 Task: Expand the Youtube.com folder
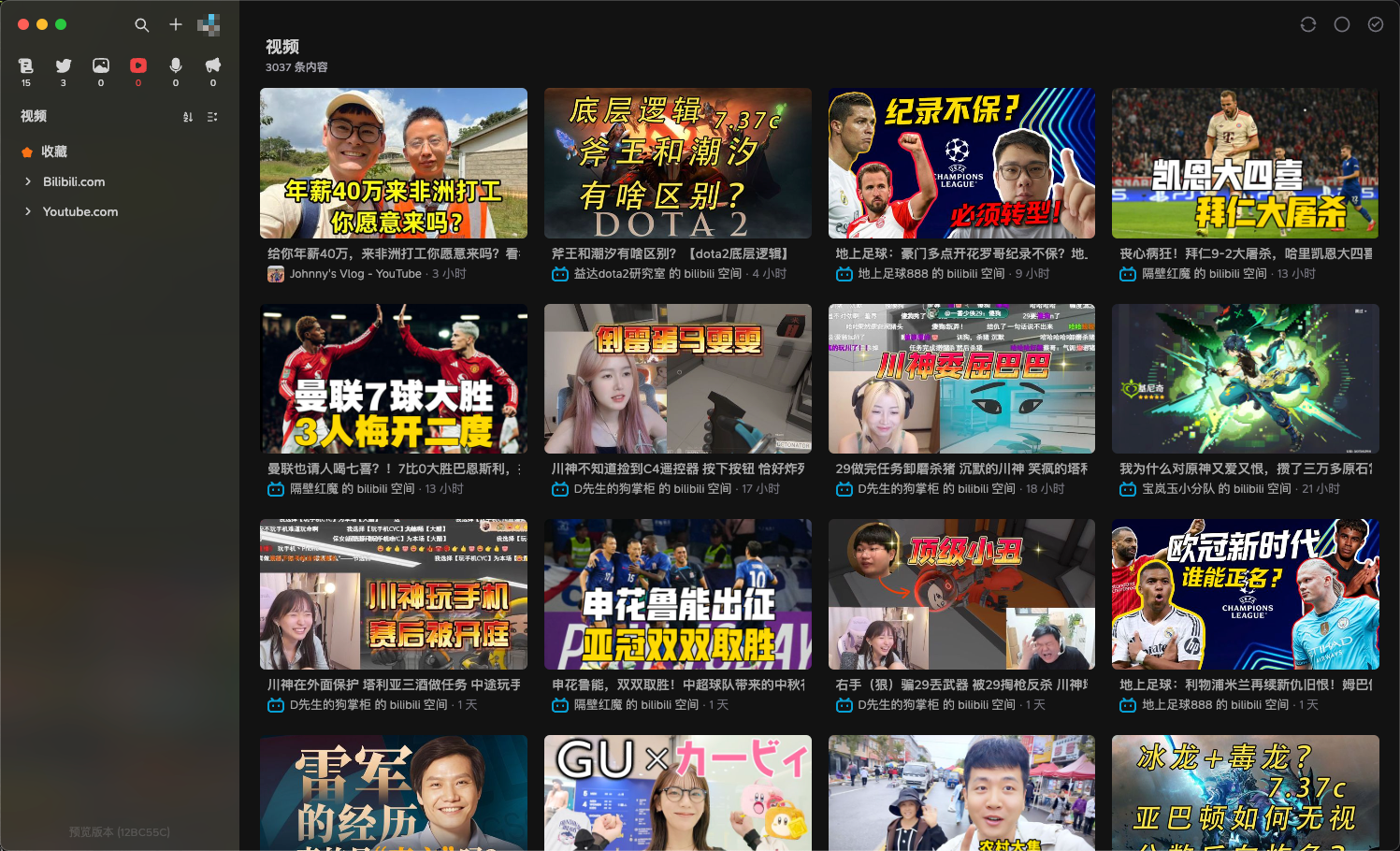(x=28, y=211)
